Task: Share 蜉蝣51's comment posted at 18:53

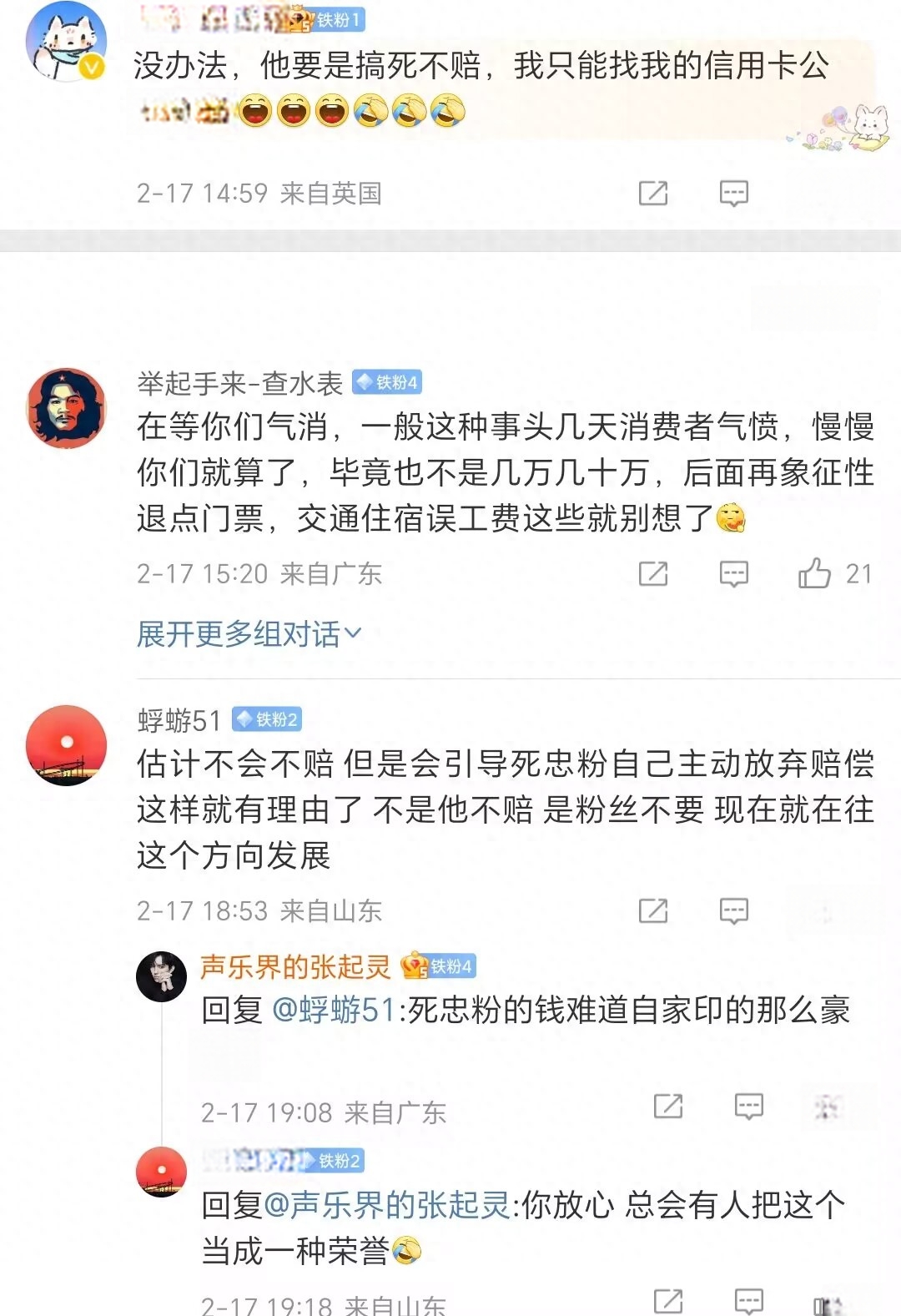Action: pyautogui.click(x=653, y=911)
